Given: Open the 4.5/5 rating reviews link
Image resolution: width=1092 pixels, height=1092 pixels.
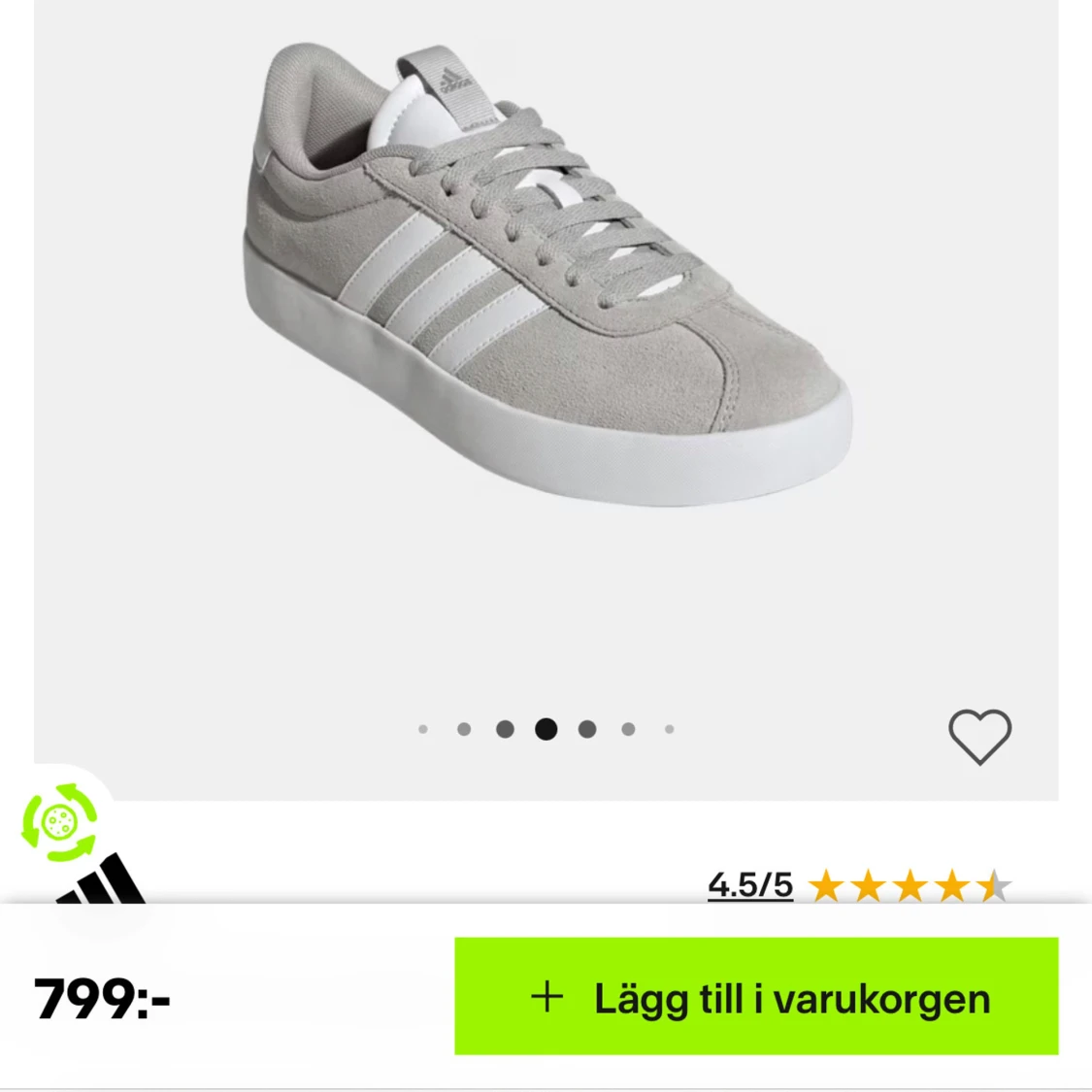Looking at the screenshot, I should pos(750,885).
